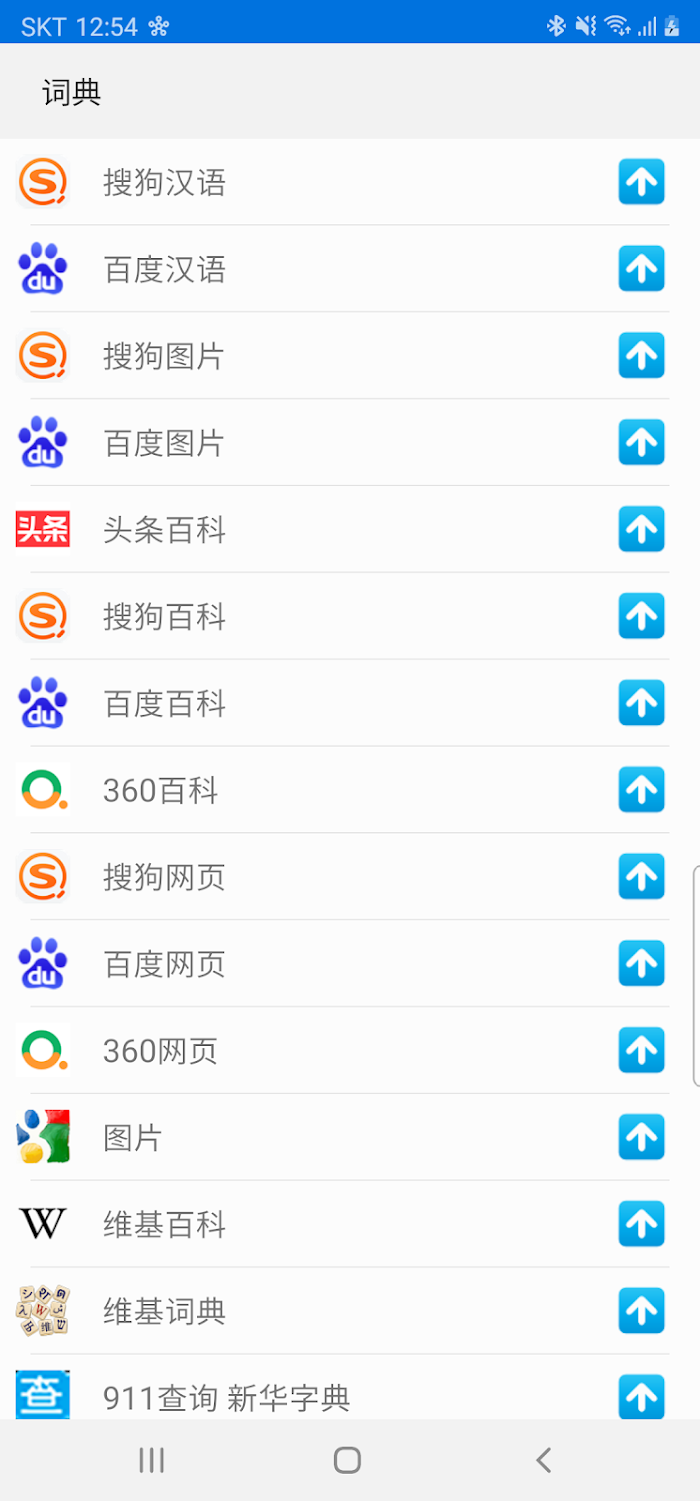This screenshot has width=700, height=1501.
Task: Move 360百科 up using its arrow
Action: click(641, 791)
